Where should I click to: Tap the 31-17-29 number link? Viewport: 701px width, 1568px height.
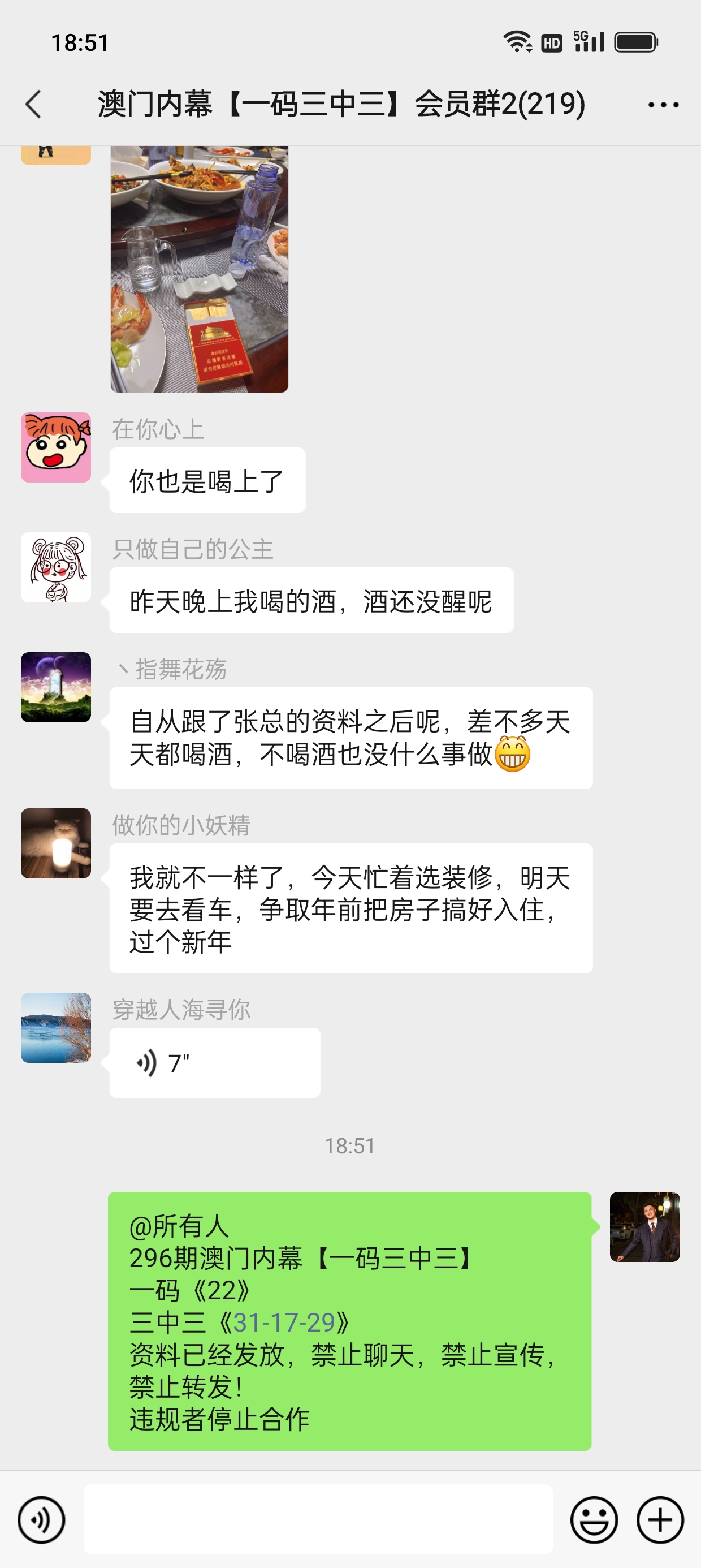tap(284, 1323)
